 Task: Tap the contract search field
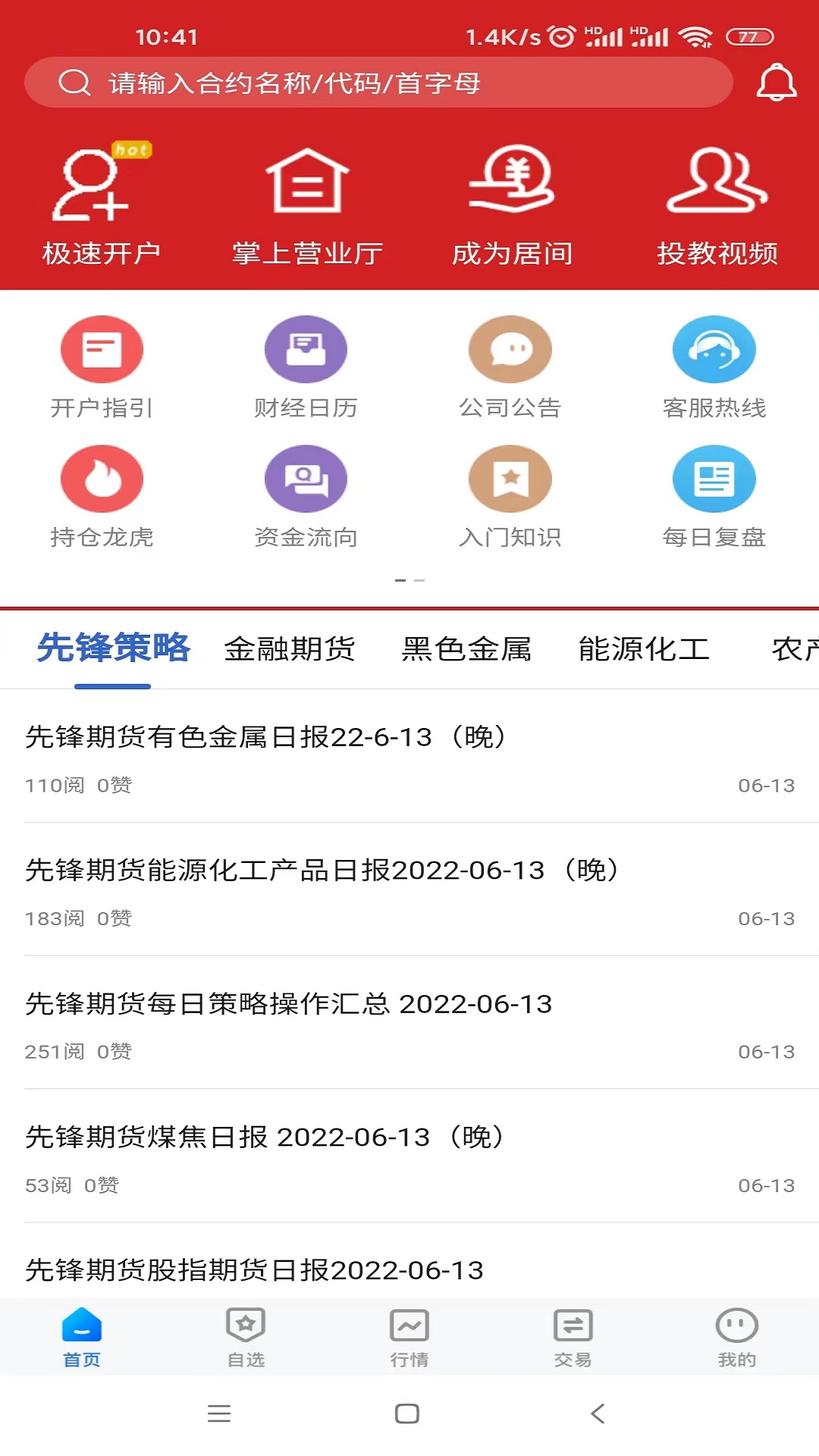[379, 83]
